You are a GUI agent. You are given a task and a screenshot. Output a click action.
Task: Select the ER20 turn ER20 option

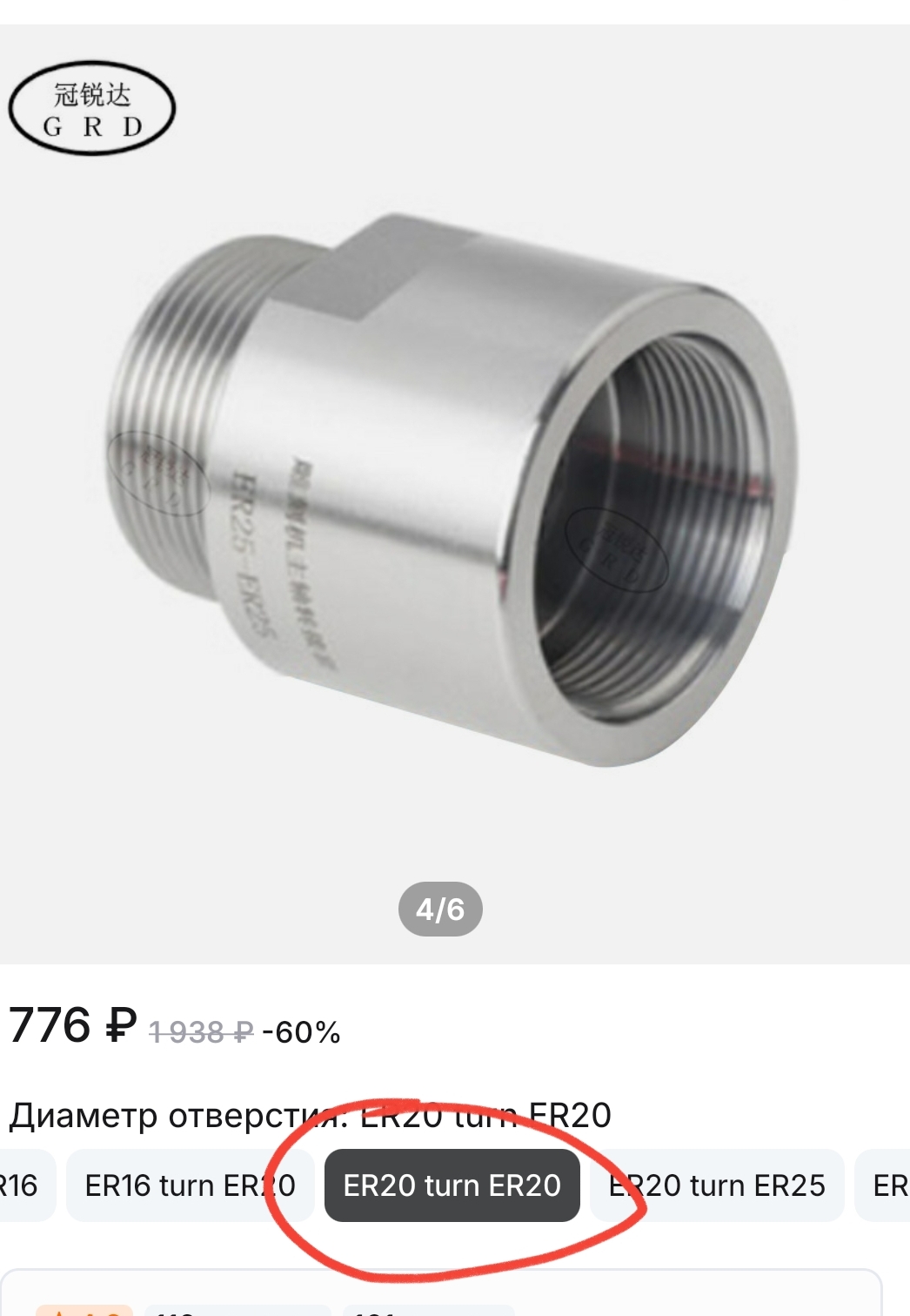point(452,1185)
